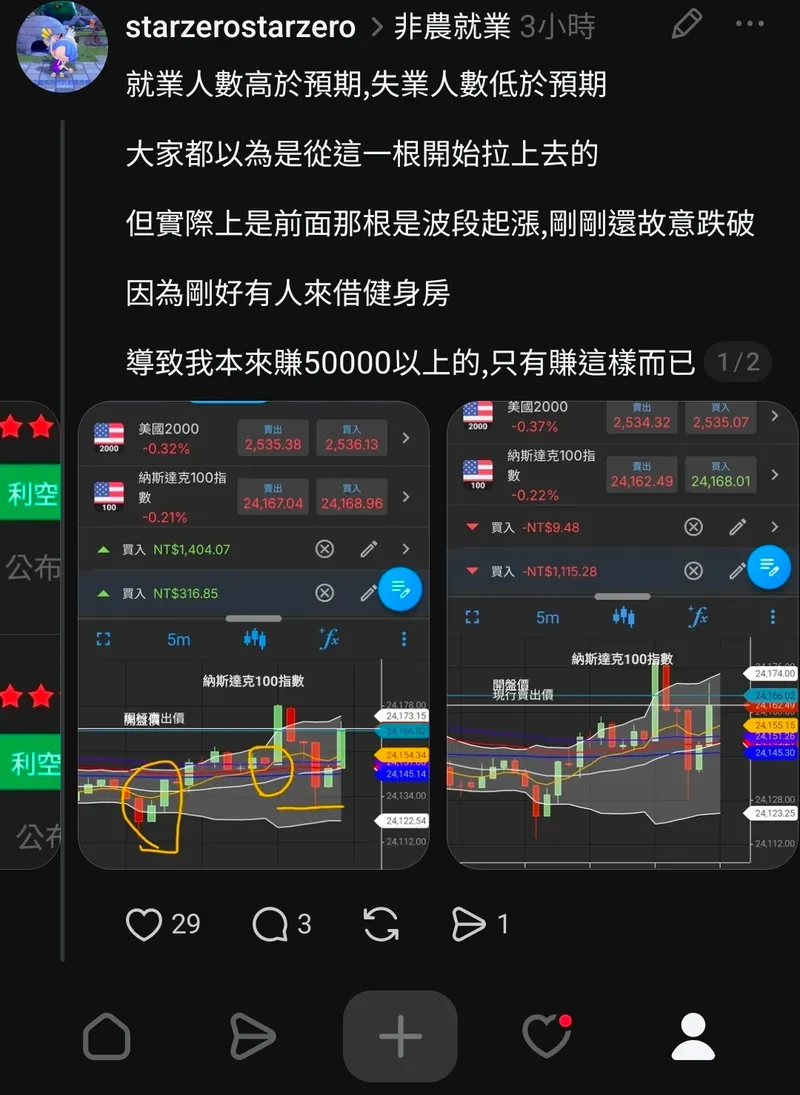Open the post's three-dot overflow menu
Screen dimensions: 800x1095
coord(749,25)
